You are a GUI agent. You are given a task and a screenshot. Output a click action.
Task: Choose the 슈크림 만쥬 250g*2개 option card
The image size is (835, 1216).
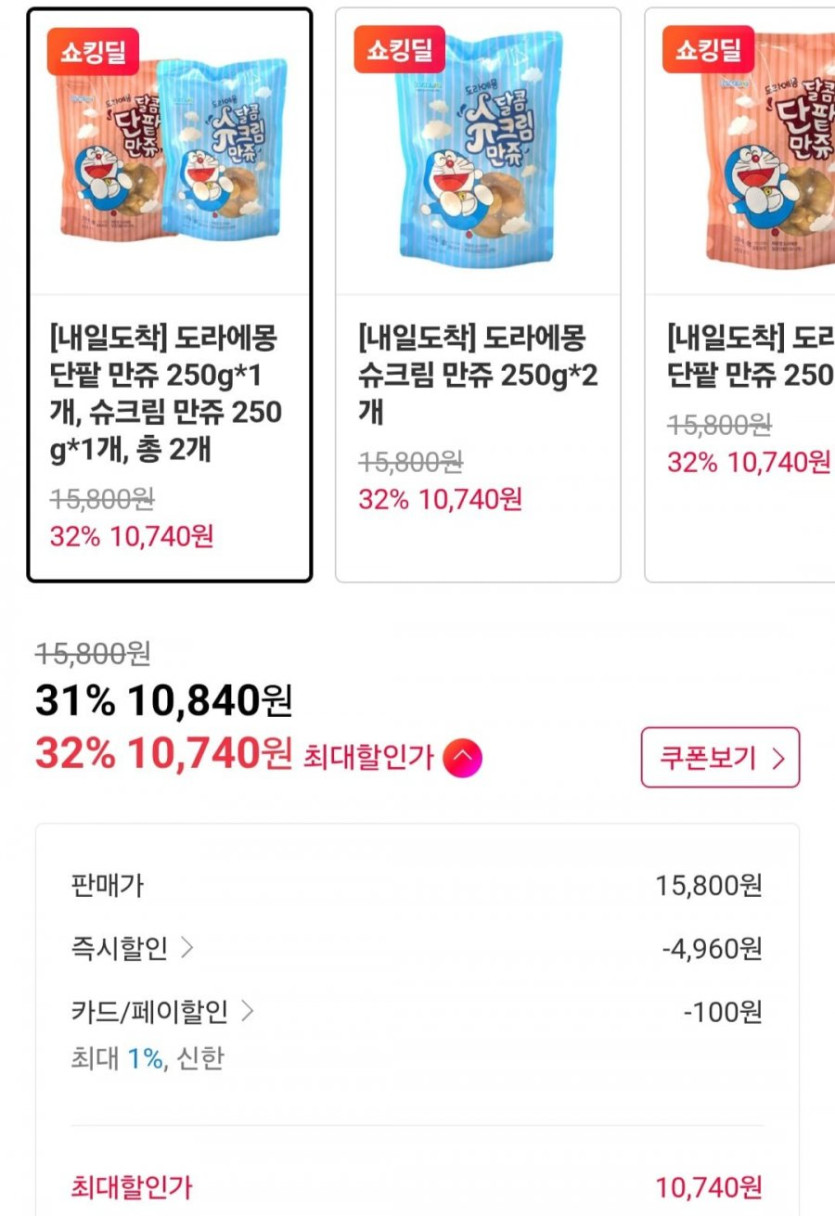[477, 295]
